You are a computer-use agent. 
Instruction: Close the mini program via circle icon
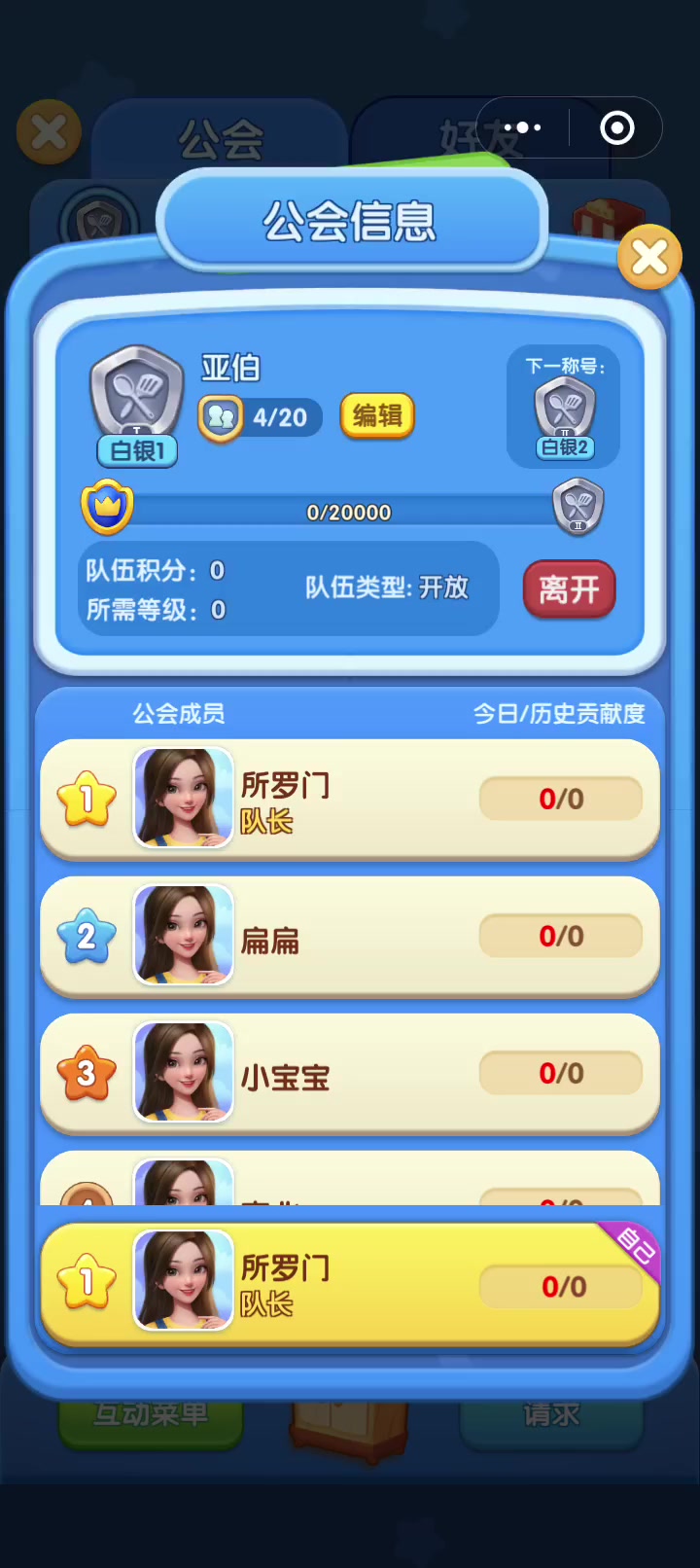click(x=617, y=127)
